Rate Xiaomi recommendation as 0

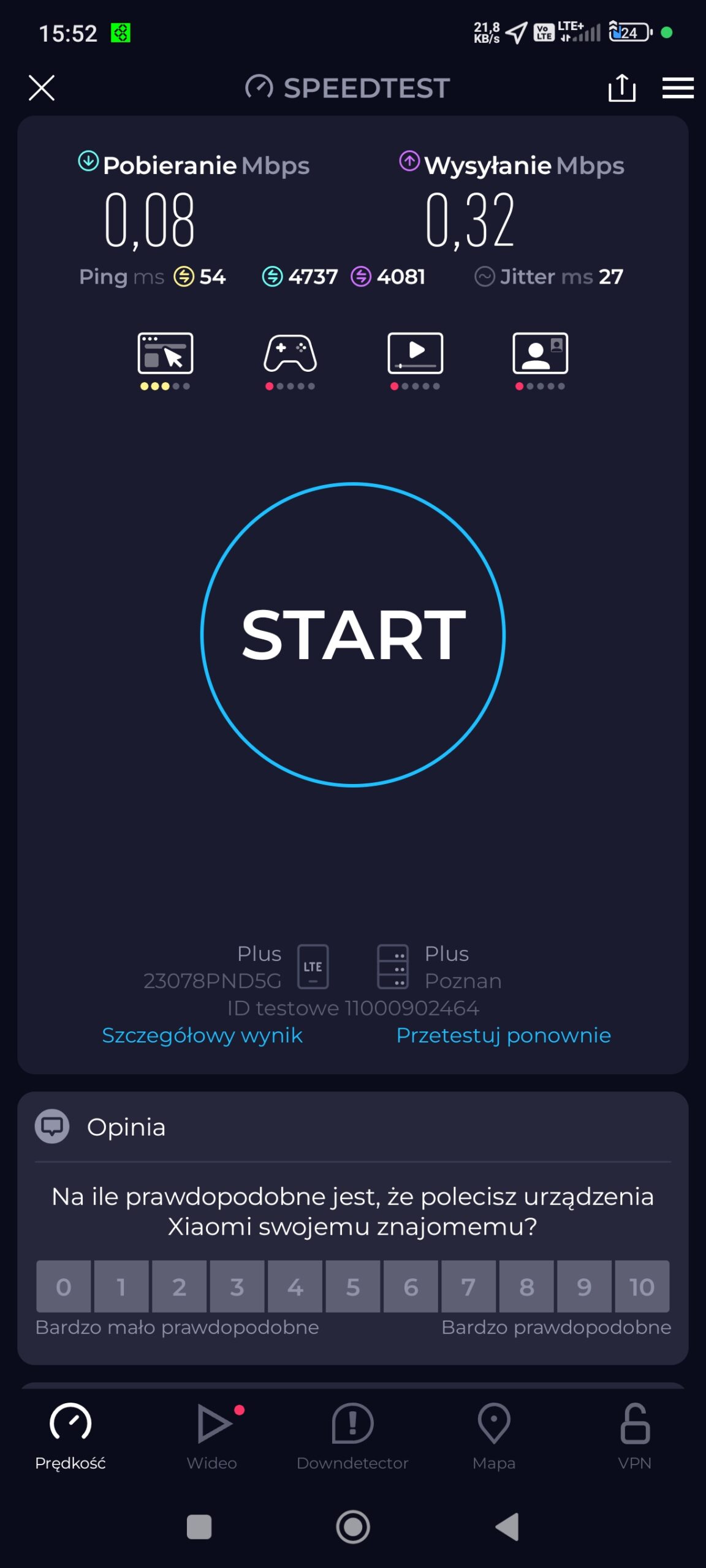click(63, 1286)
